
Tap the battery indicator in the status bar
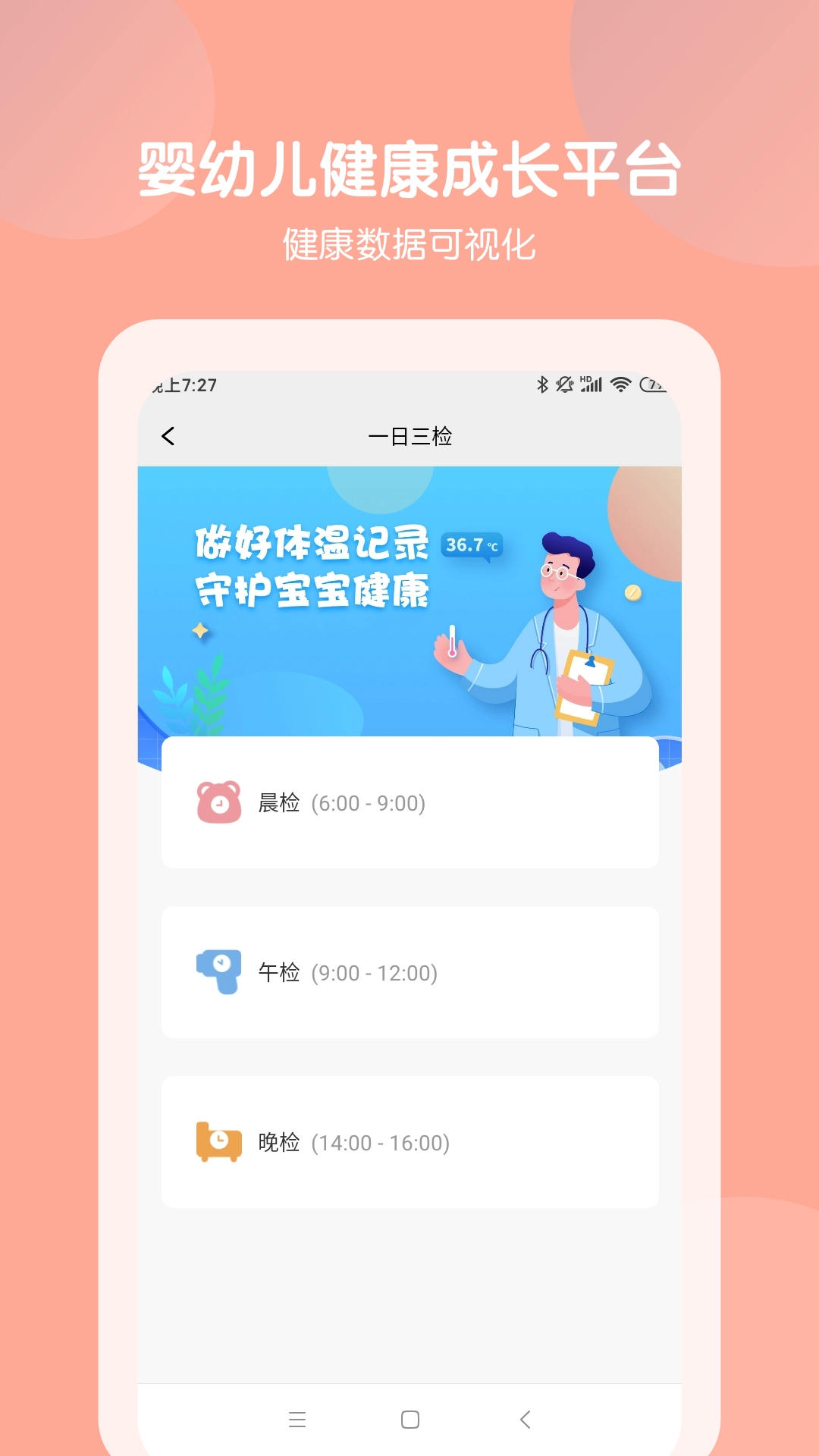point(651,385)
